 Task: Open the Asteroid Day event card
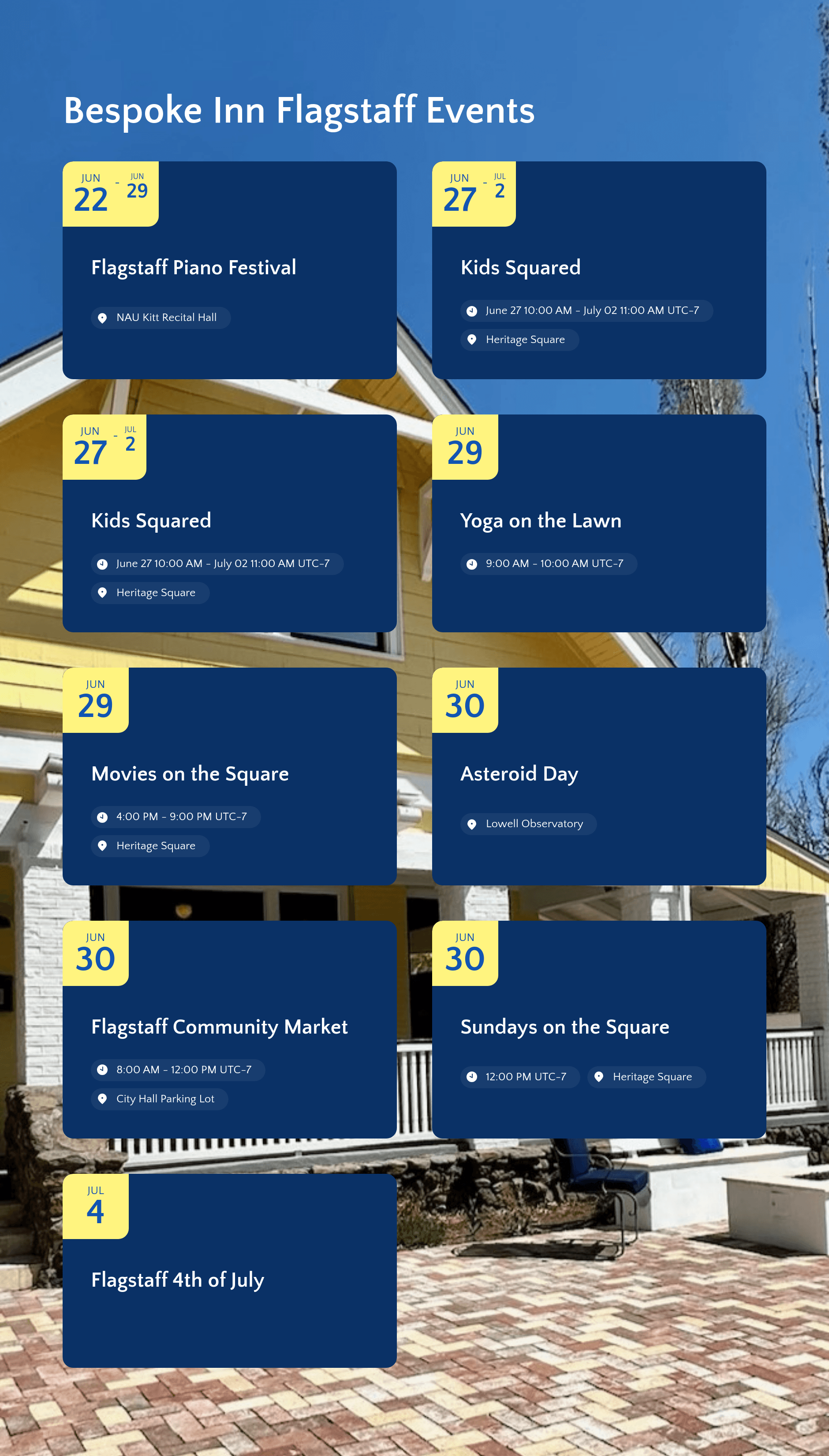tap(519, 774)
